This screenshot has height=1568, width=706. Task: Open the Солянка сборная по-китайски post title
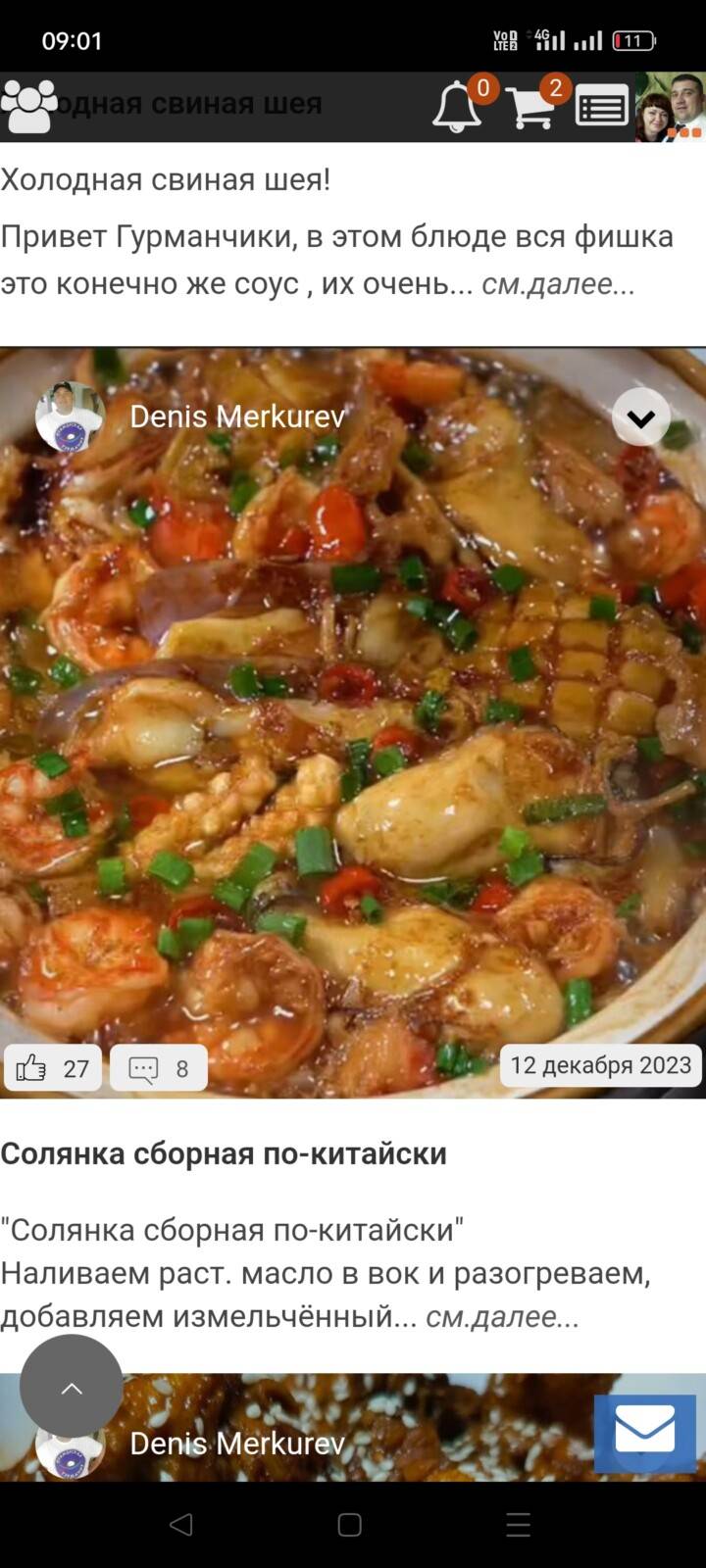(224, 1154)
